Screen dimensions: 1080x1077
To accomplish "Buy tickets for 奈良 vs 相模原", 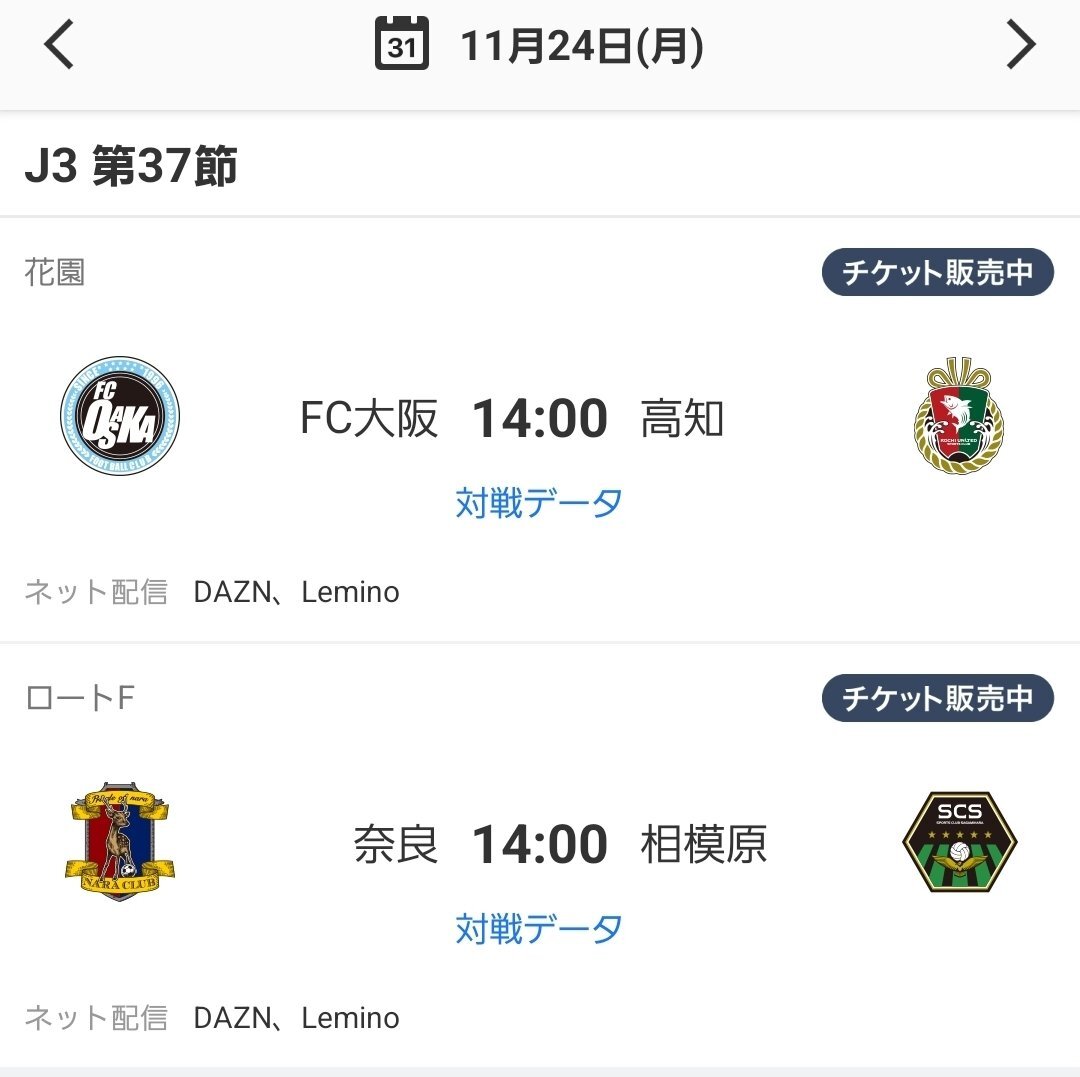I will click(937, 698).
